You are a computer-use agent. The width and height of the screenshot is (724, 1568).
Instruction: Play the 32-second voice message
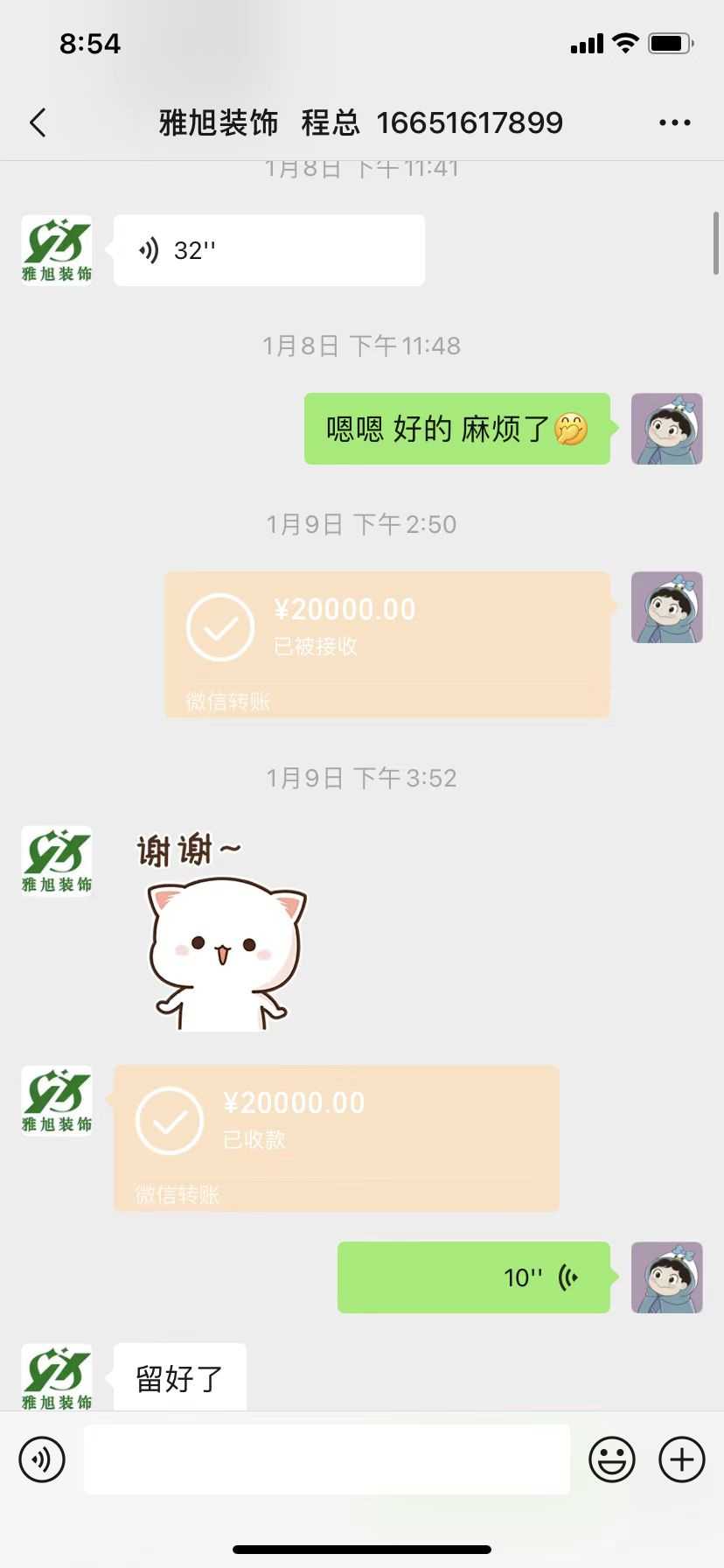pyautogui.click(x=268, y=250)
